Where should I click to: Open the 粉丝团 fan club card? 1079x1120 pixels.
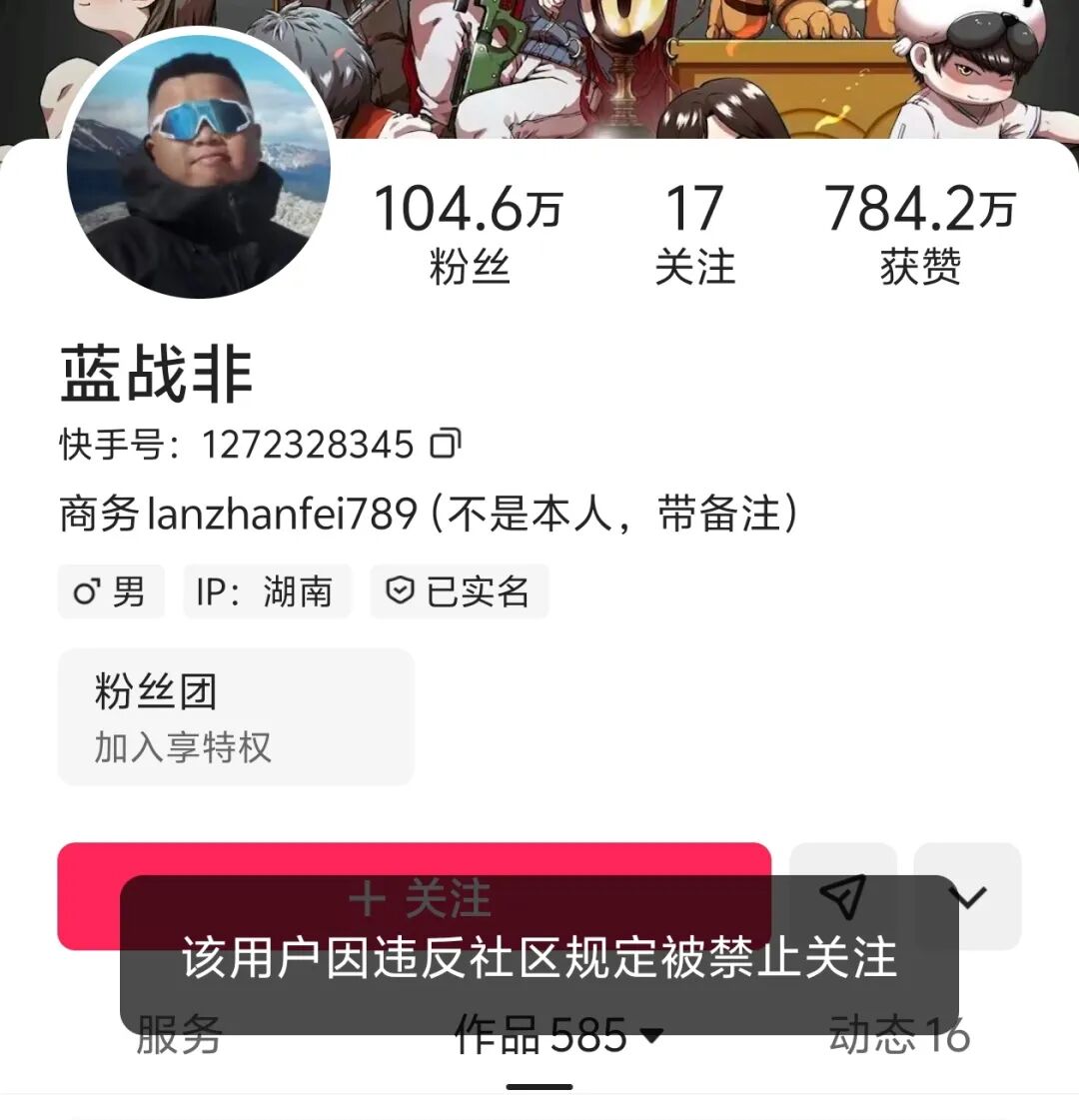click(x=236, y=717)
